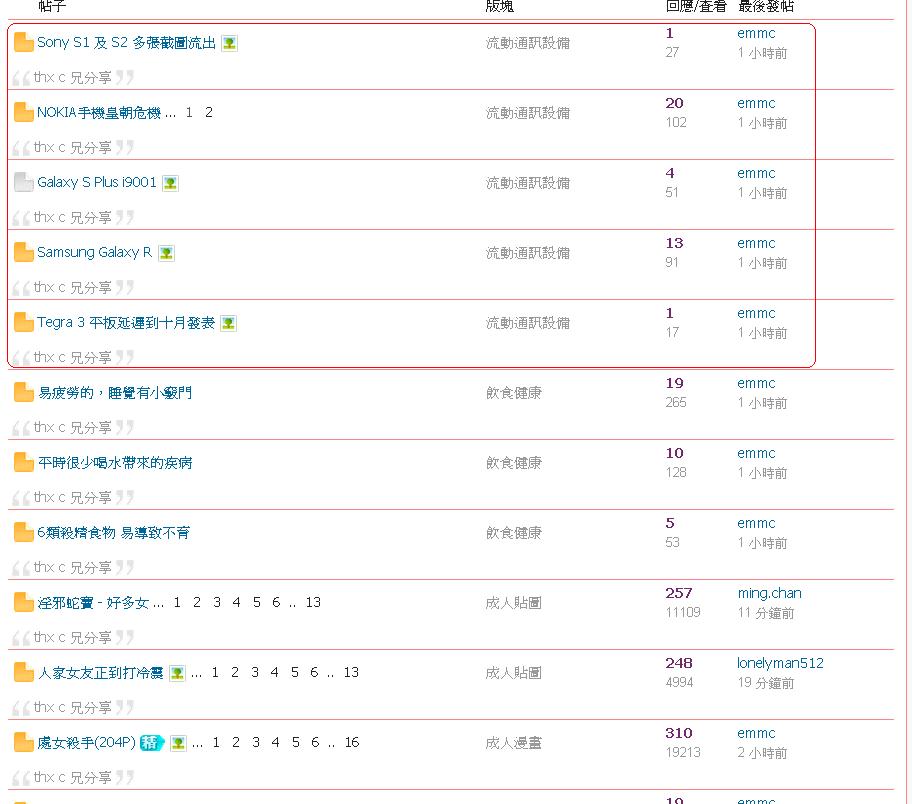Screen dimensions: 912x804
Task: Jump to page 13 of 人家女友正到打冷震
Action: click(x=351, y=673)
